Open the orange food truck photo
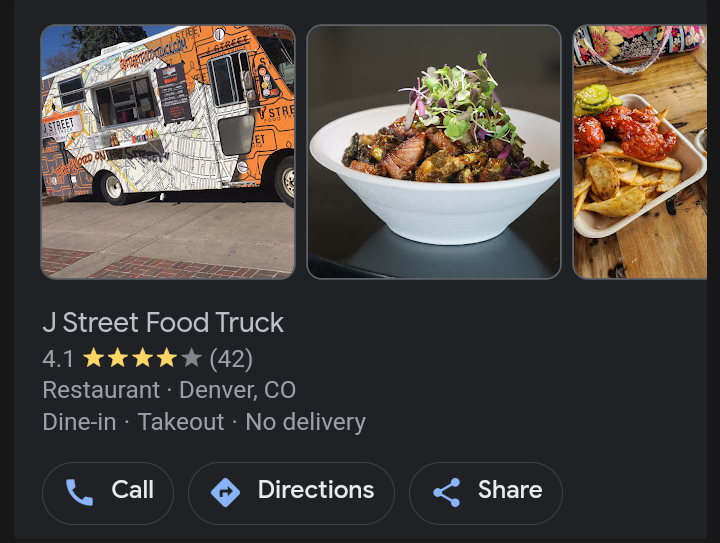The image size is (720, 543). click(x=167, y=152)
